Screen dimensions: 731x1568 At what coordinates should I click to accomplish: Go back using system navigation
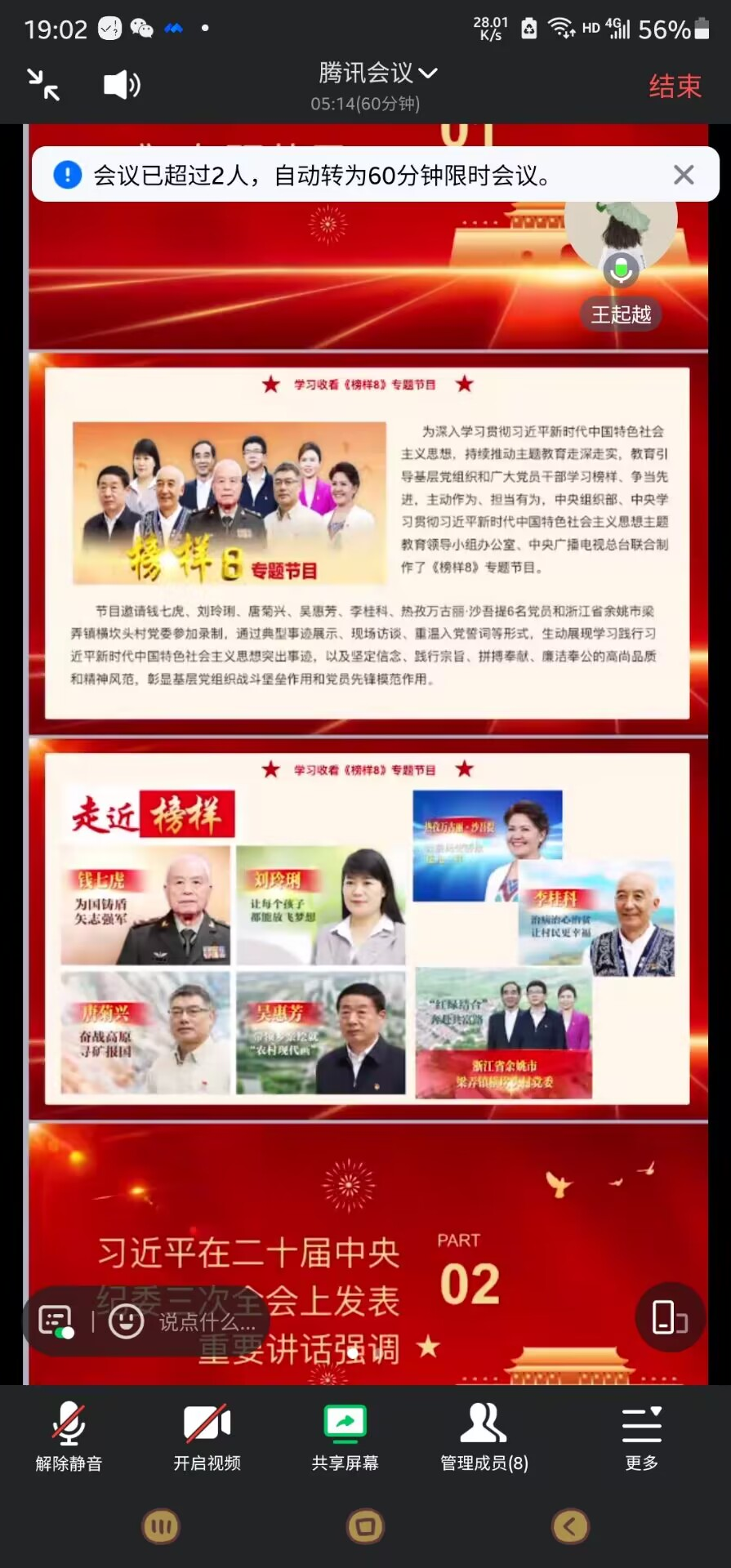pyautogui.click(x=570, y=1526)
